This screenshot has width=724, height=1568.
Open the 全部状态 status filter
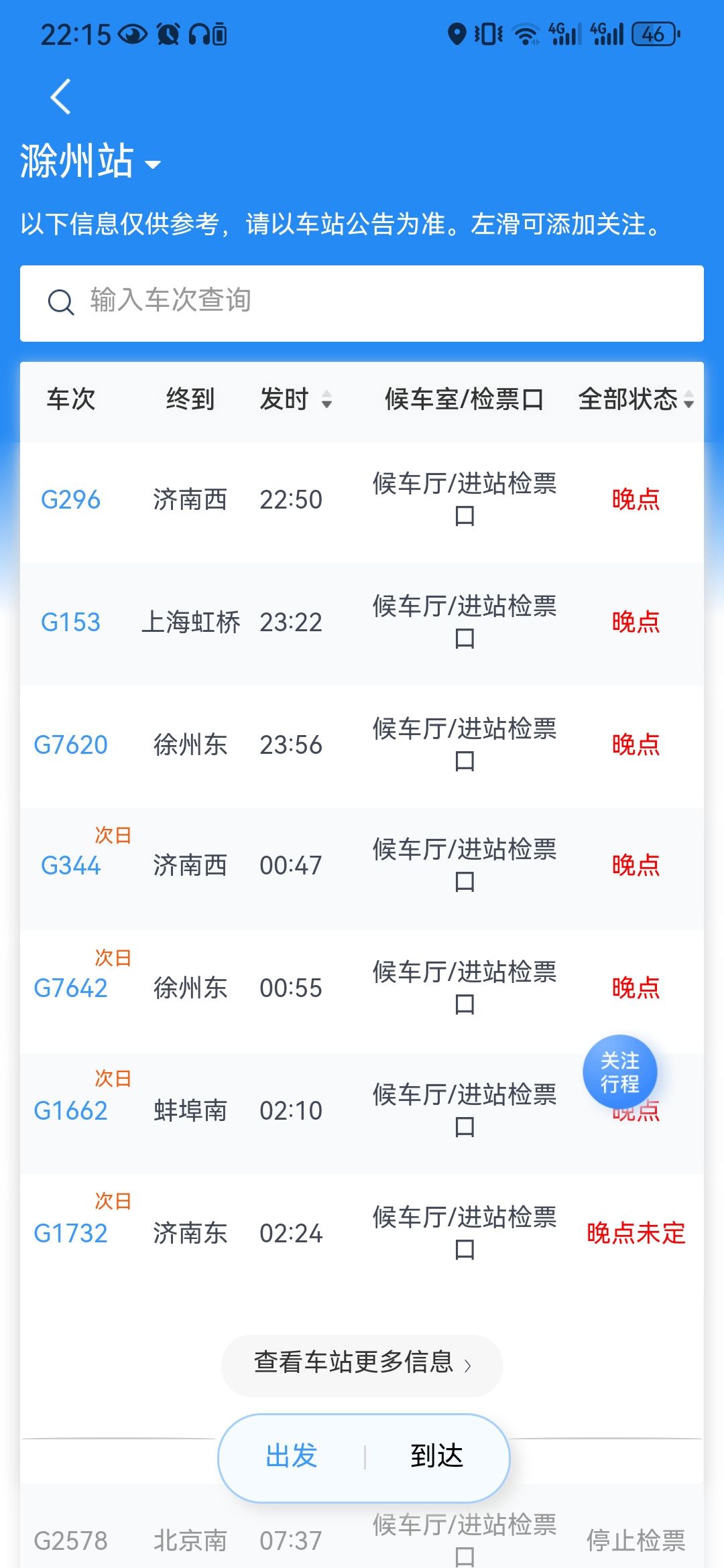point(636,399)
